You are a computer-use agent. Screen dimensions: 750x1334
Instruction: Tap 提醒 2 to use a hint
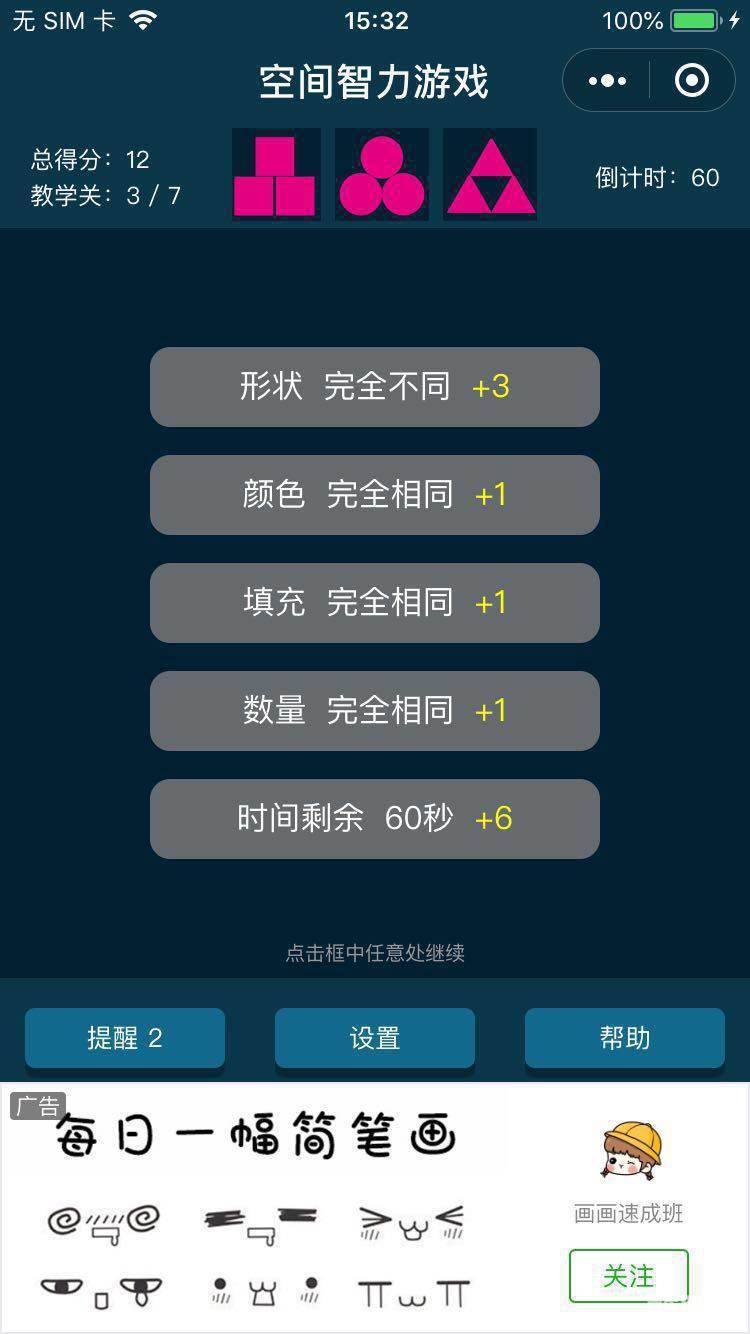point(124,1038)
